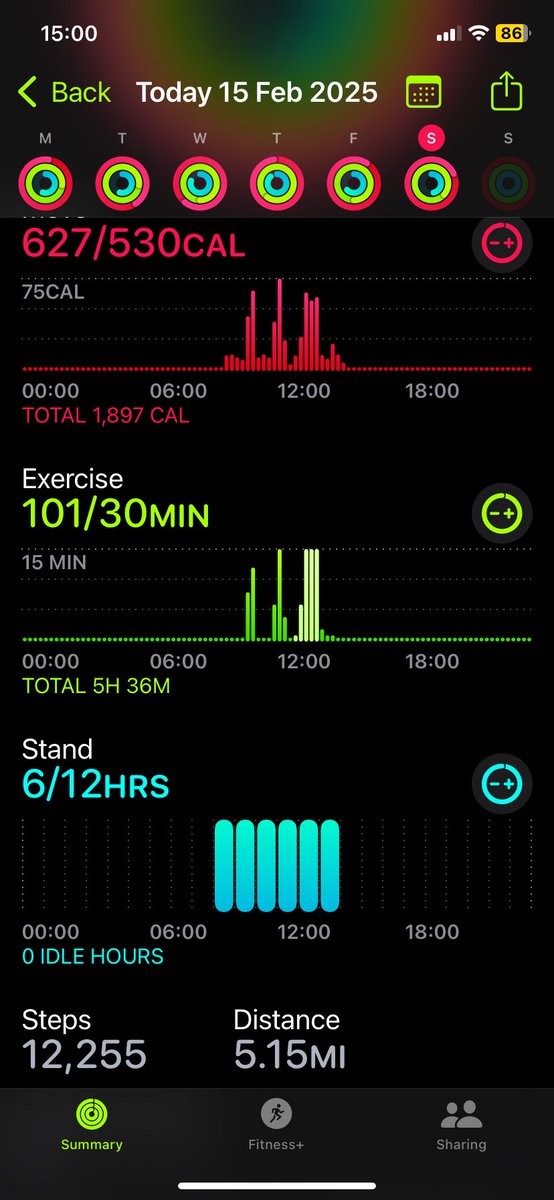This screenshot has height=1200, width=554.
Task: Open the Summary tab
Action: click(x=91, y=1125)
